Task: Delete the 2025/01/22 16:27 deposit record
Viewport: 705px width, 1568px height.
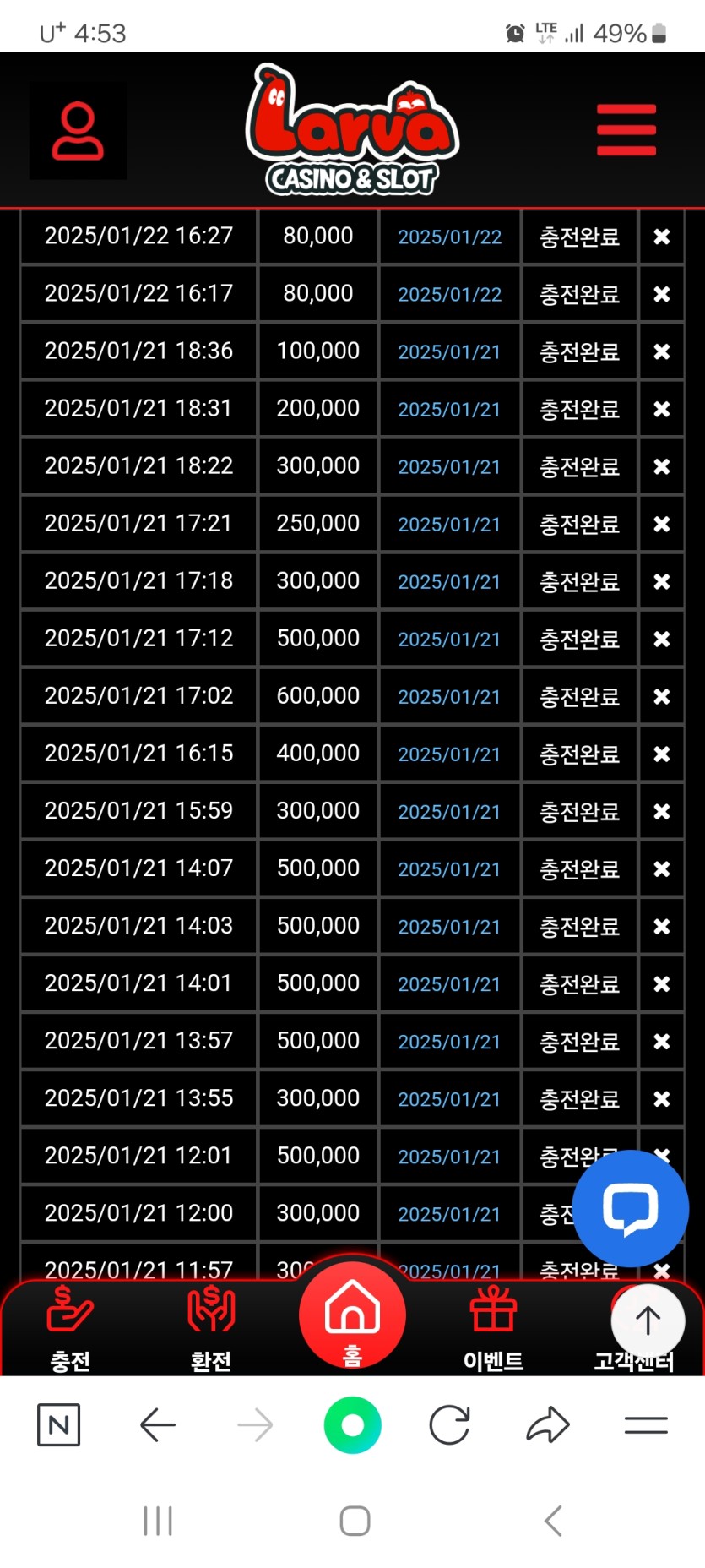Action: coord(661,237)
